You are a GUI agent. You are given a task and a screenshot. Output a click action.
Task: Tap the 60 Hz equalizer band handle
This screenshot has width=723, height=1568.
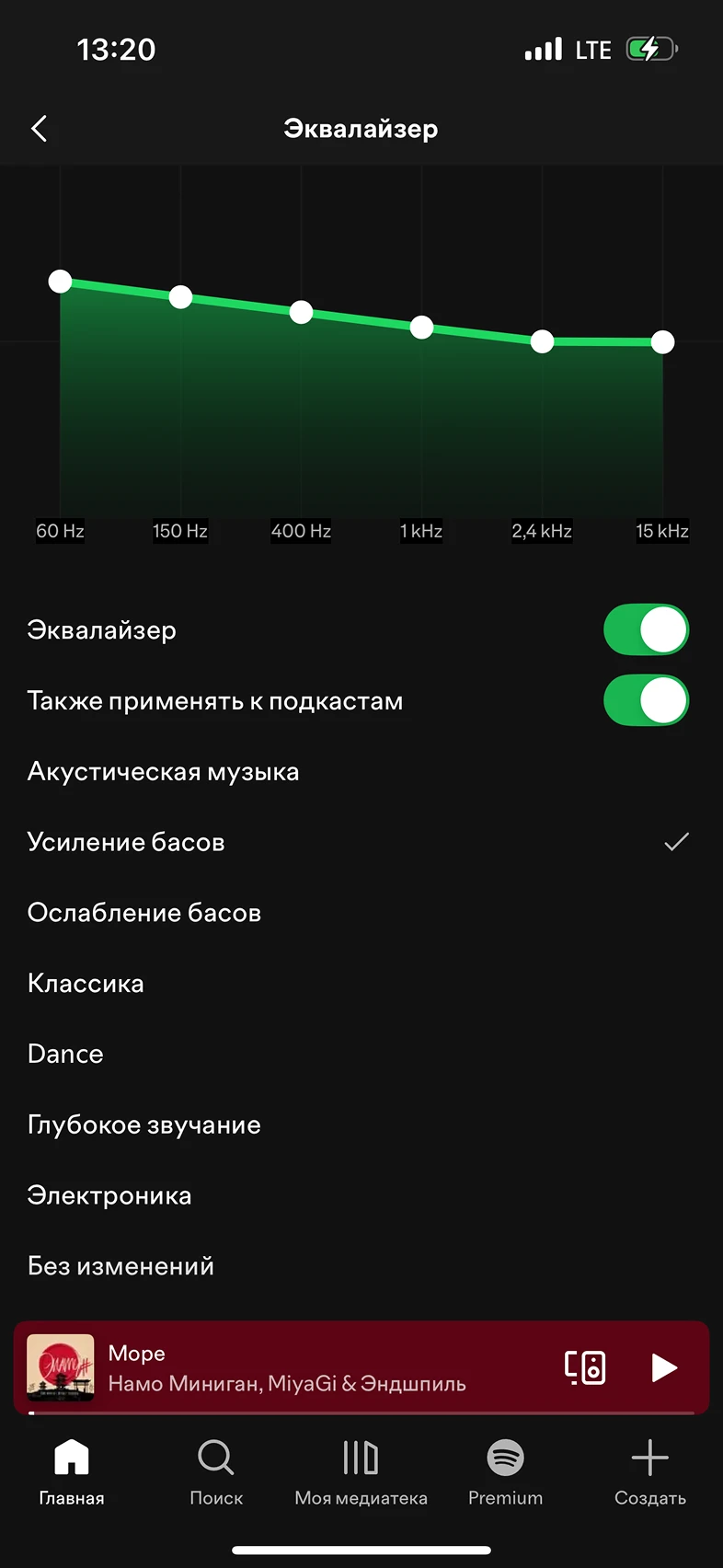coord(61,282)
